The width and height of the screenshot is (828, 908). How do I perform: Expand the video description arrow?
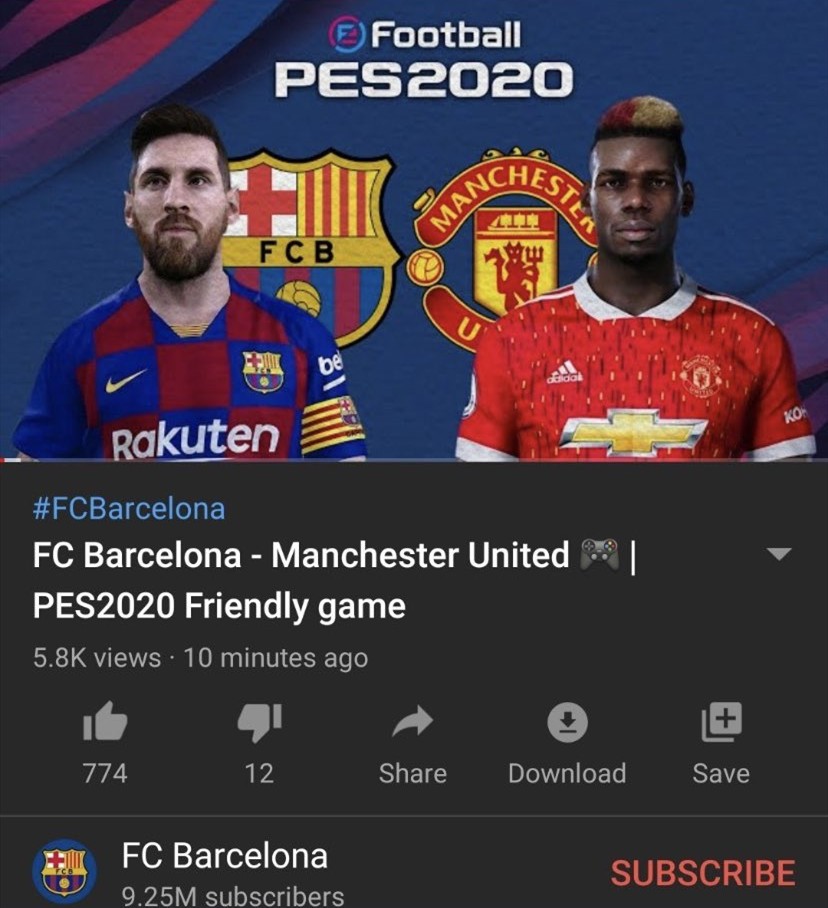click(x=777, y=554)
